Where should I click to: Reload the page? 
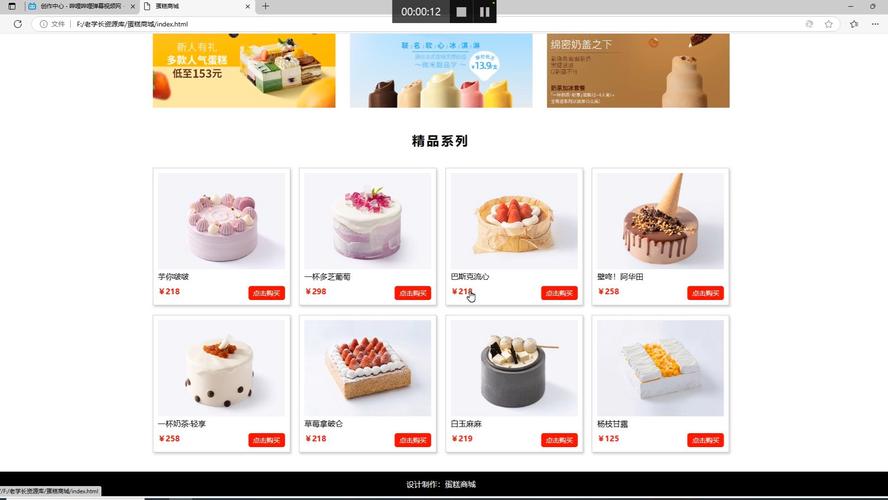(17, 23)
